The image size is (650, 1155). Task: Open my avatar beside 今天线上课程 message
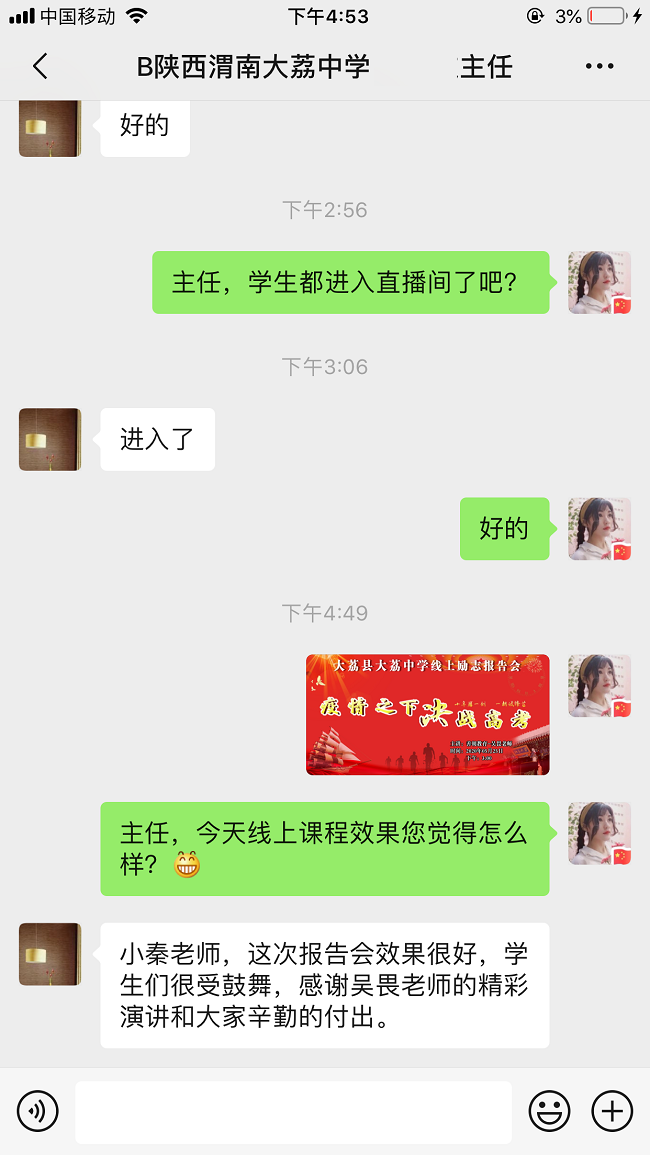point(599,833)
